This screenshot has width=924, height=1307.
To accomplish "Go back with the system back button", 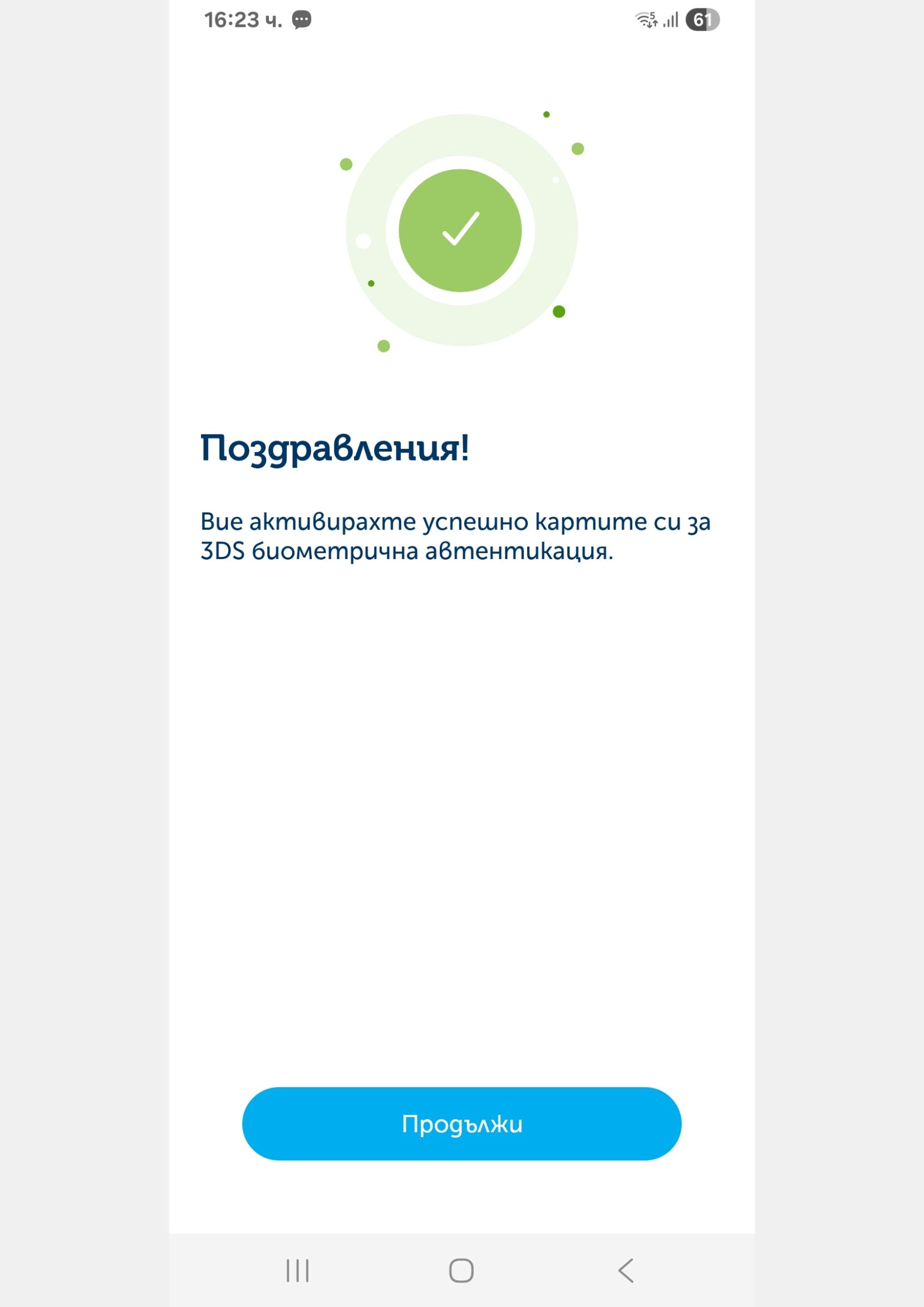I will click(x=626, y=1270).
